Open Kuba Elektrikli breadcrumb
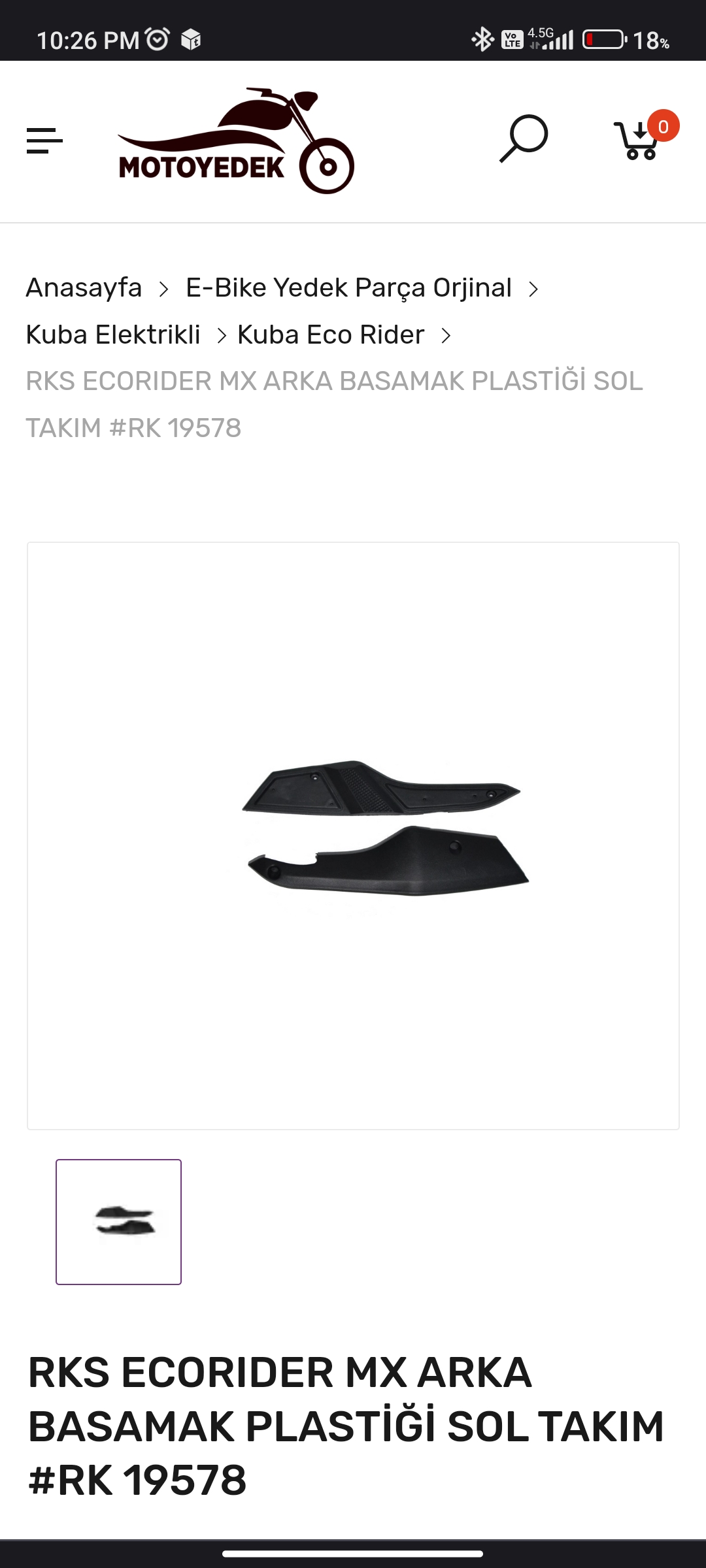Image resolution: width=706 pixels, height=1568 pixels. [x=113, y=335]
